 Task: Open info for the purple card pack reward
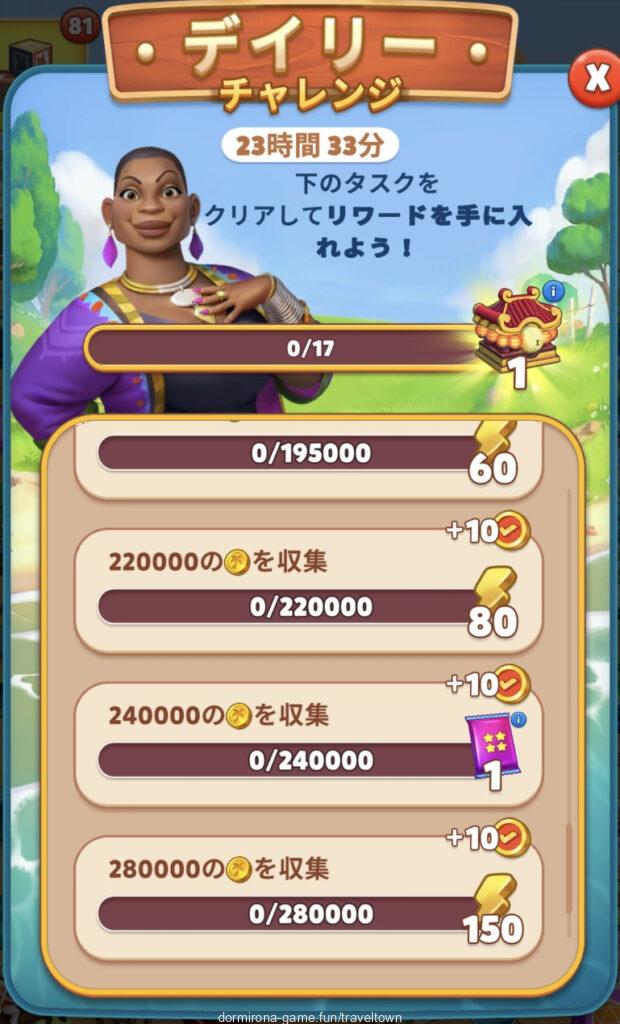coord(518,720)
